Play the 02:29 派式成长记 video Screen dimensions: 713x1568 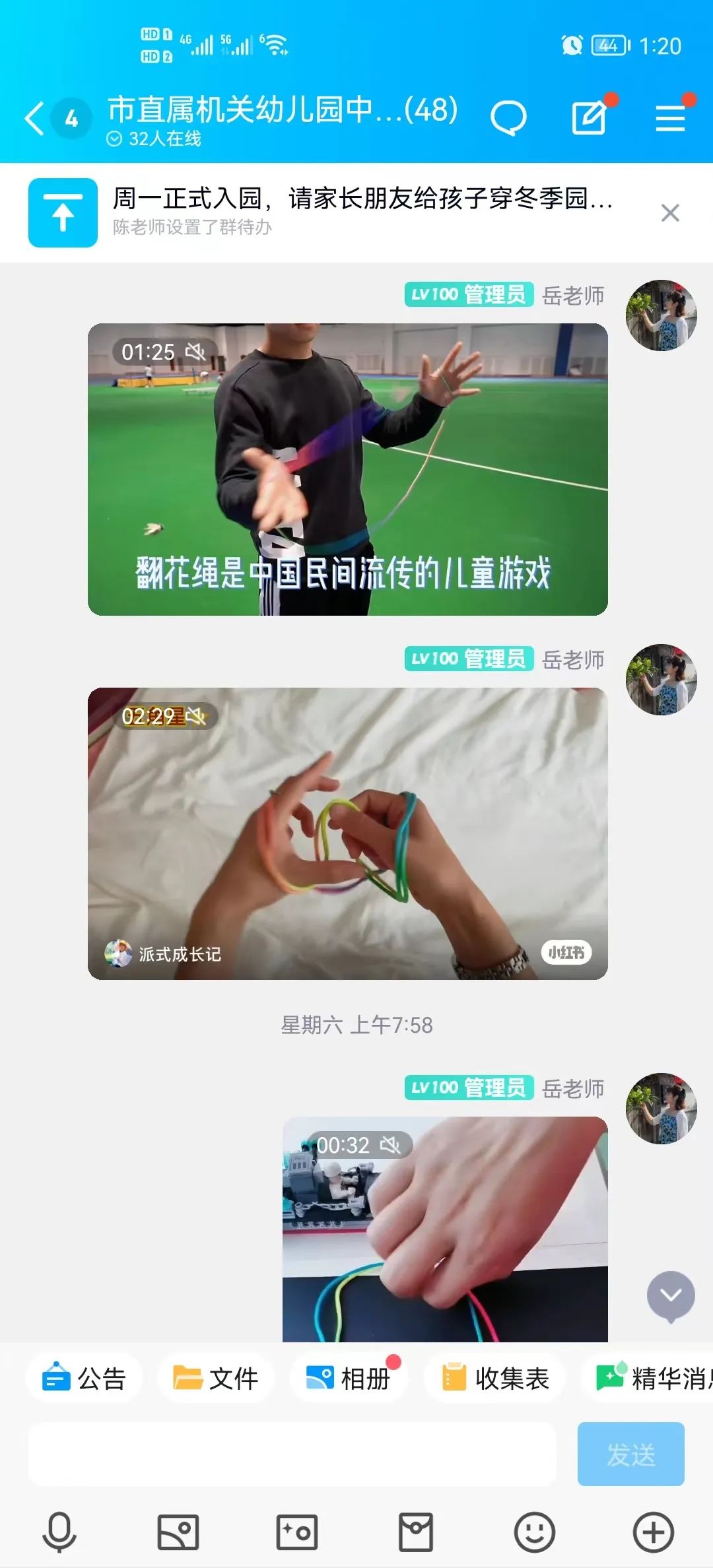tap(348, 833)
